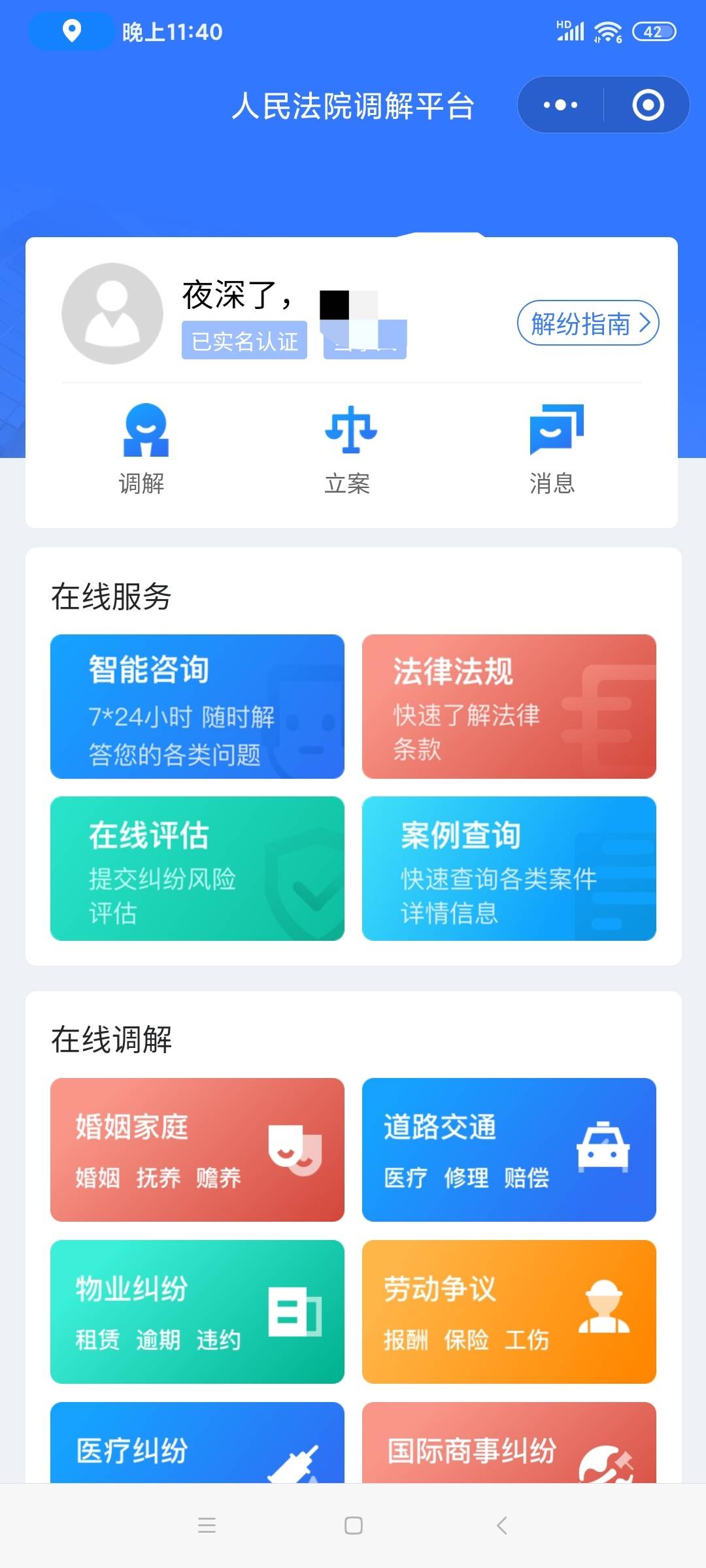Go to the system home screen
The height and width of the screenshot is (1568, 706).
(353, 1526)
